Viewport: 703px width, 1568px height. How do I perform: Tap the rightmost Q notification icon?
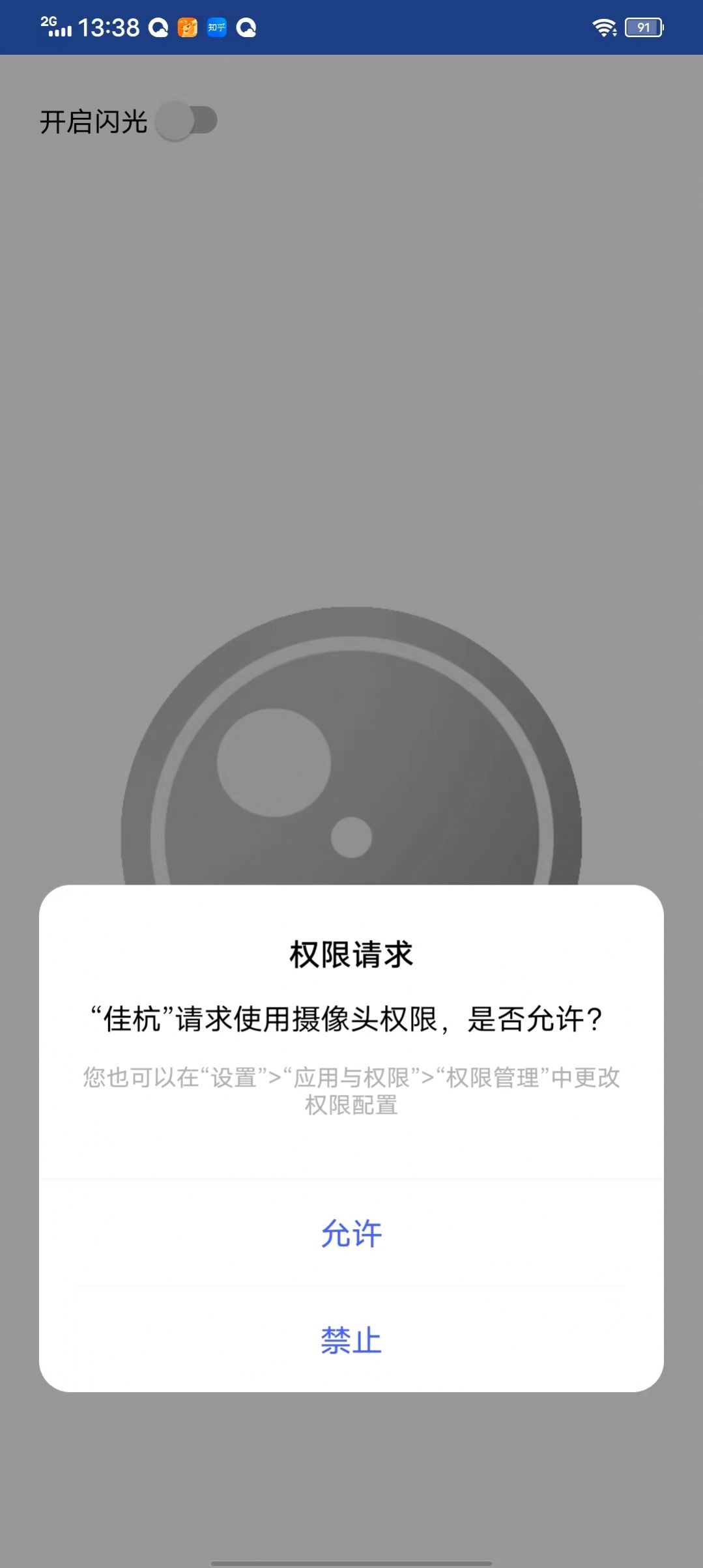pyautogui.click(x=246, y=29)
